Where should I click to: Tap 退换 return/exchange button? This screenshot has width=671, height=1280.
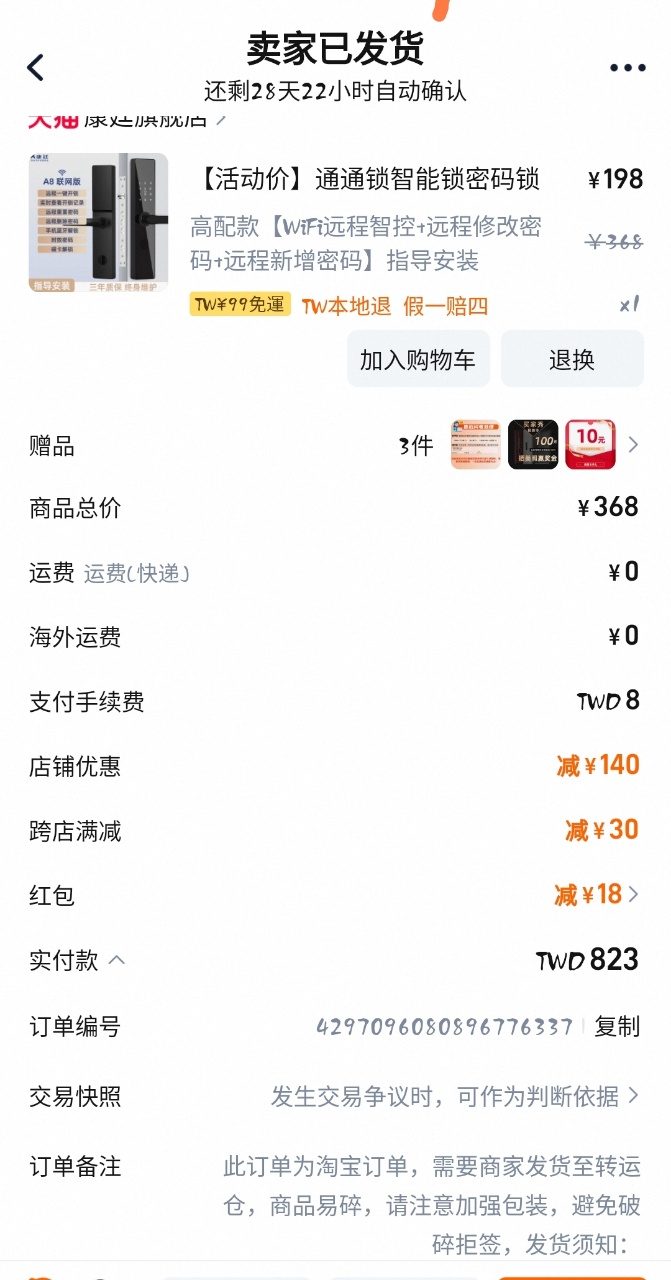(x=572, y=360)
